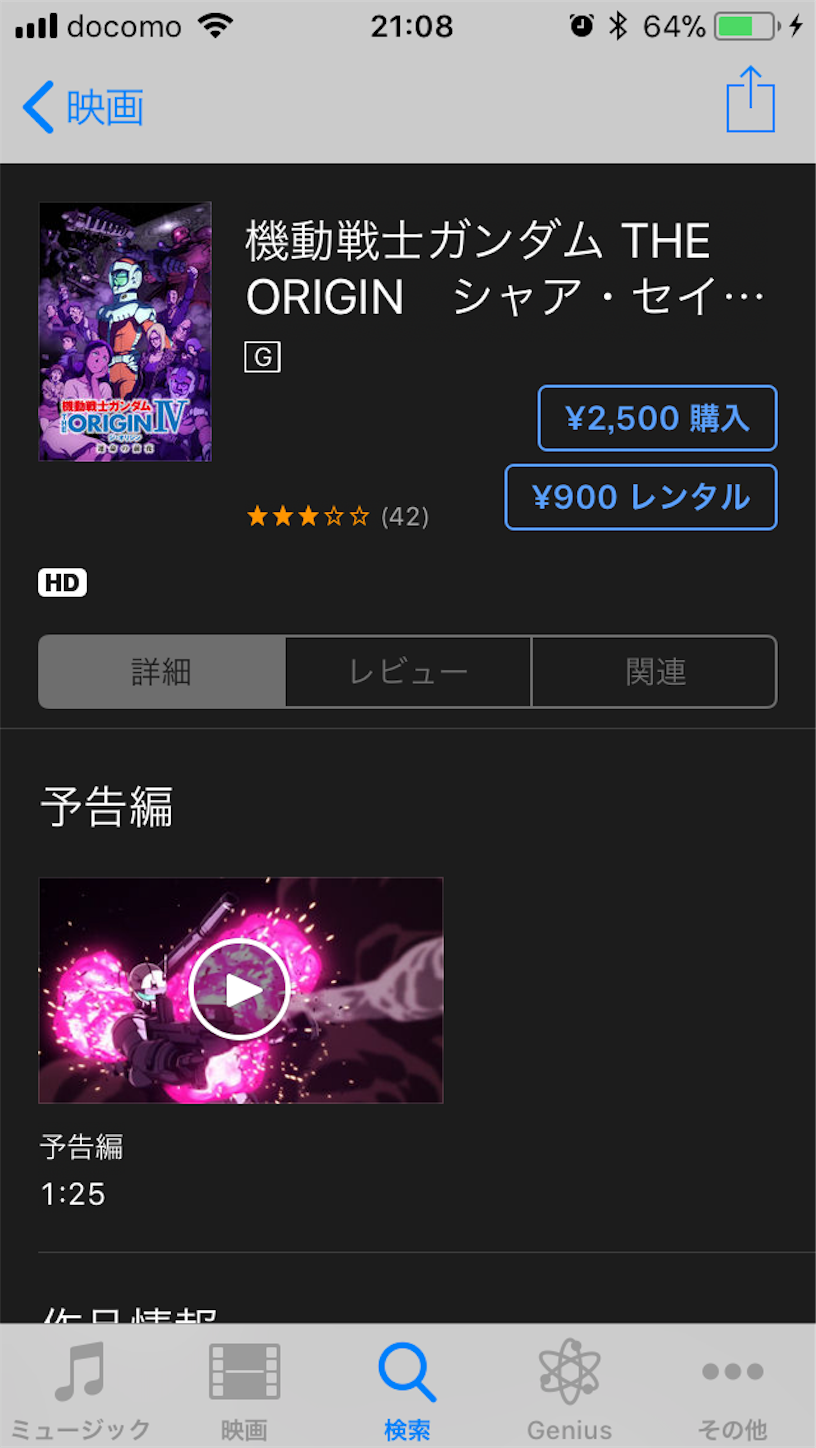This screenshot has width=816, height=1448.
Task: Tap the movie poster artwork
Action: 125,332
